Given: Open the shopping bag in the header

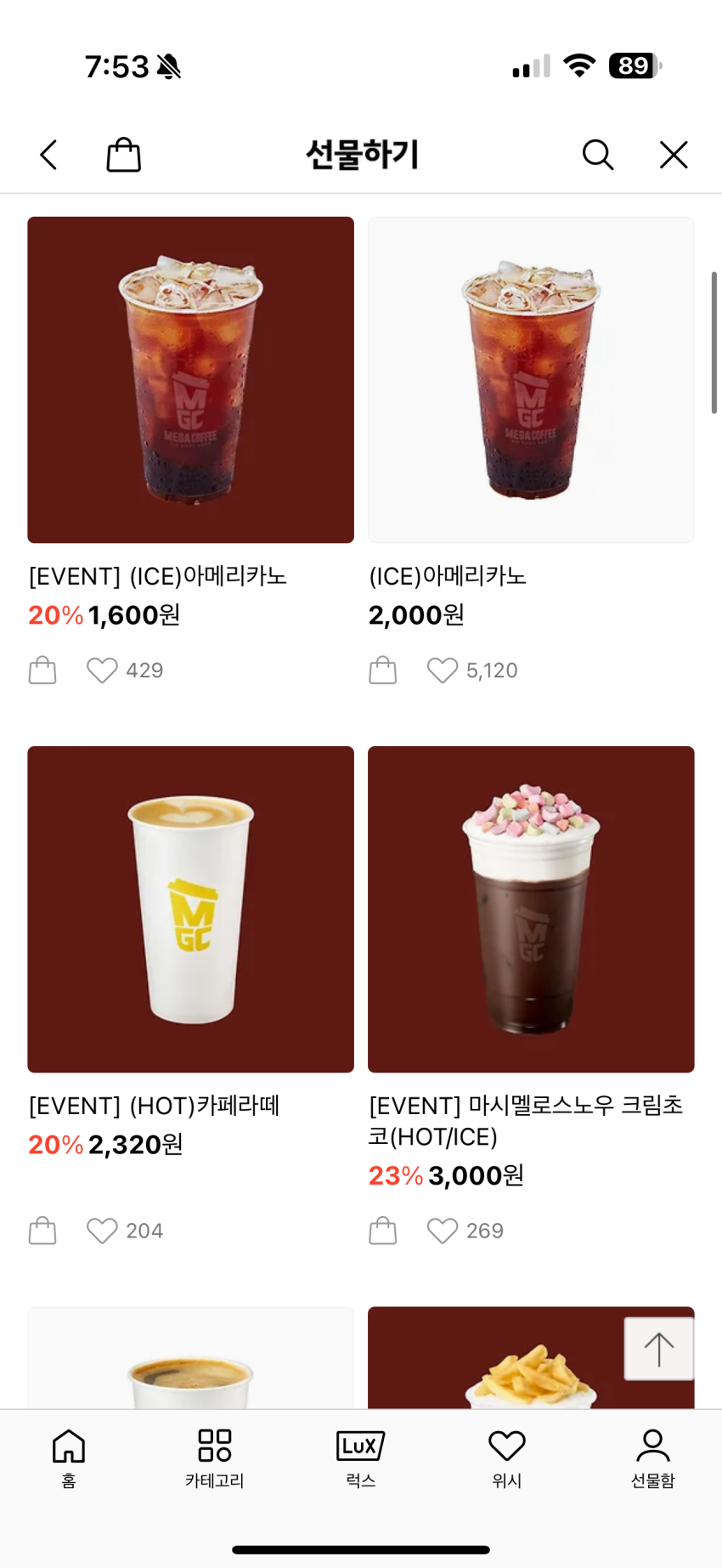Looking at the screenshot, I should 123,155.
